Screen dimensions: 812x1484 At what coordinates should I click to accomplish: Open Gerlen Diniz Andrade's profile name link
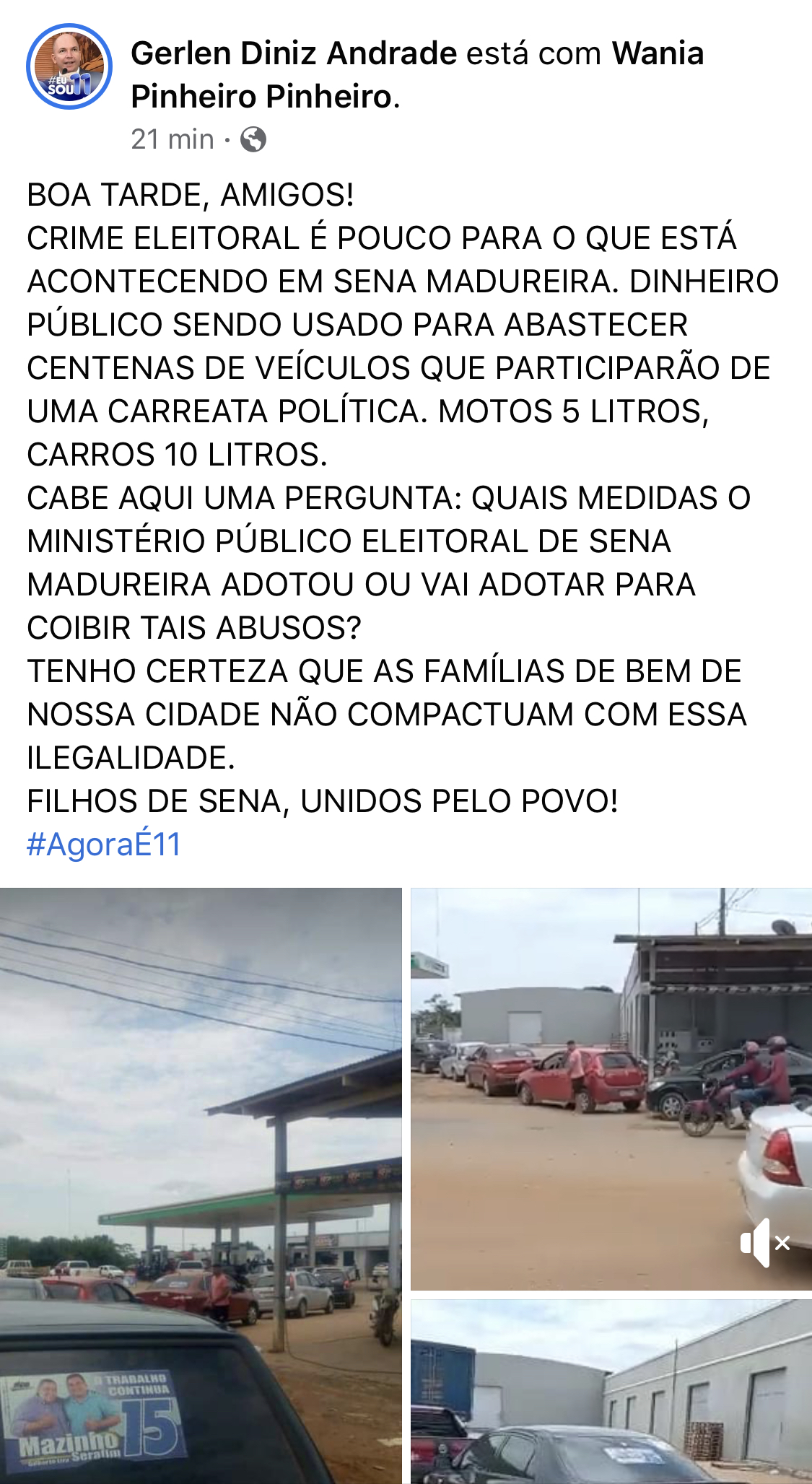tap(294, 54)
